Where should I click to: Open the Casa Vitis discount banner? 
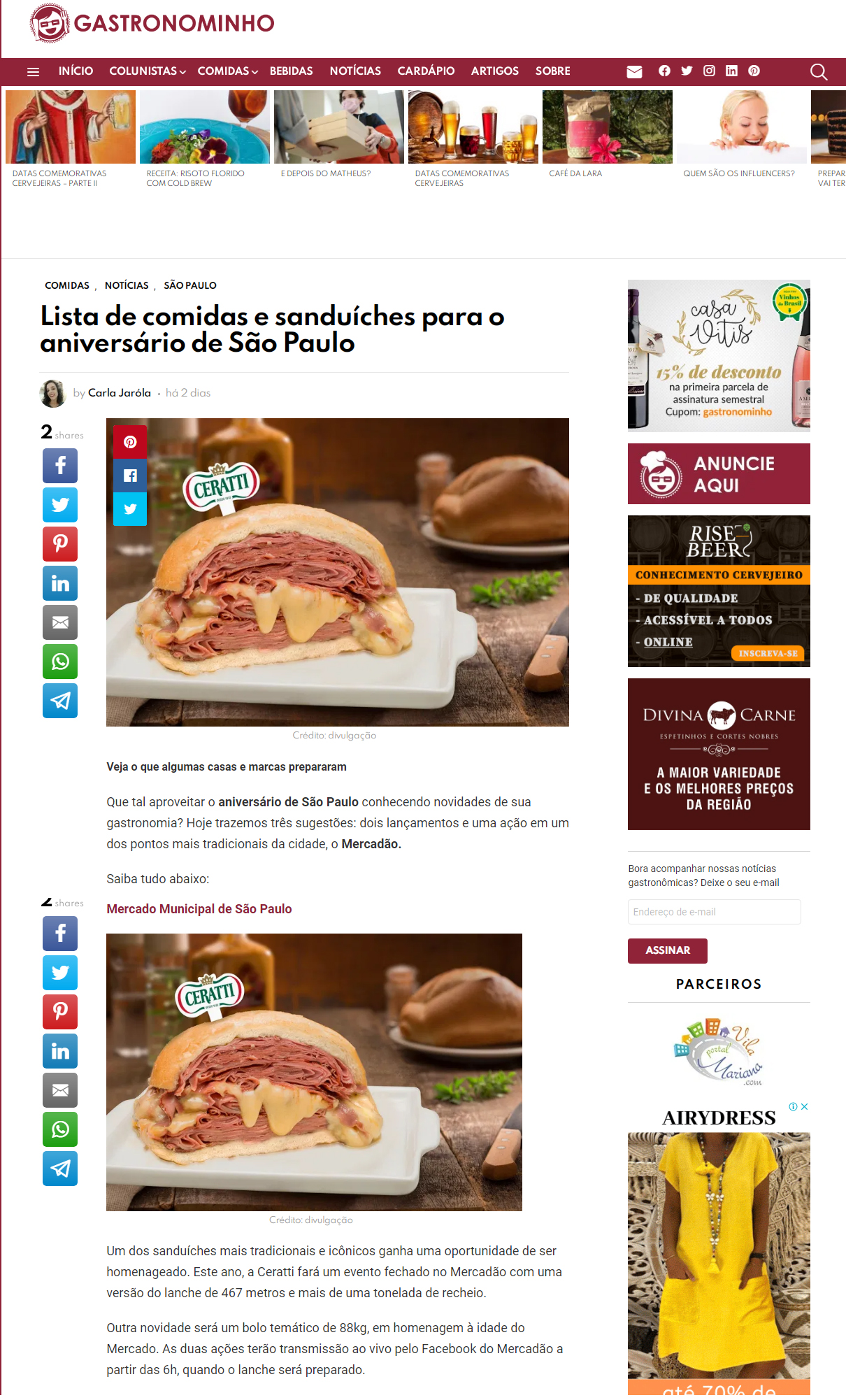click(x=719, y=355)
